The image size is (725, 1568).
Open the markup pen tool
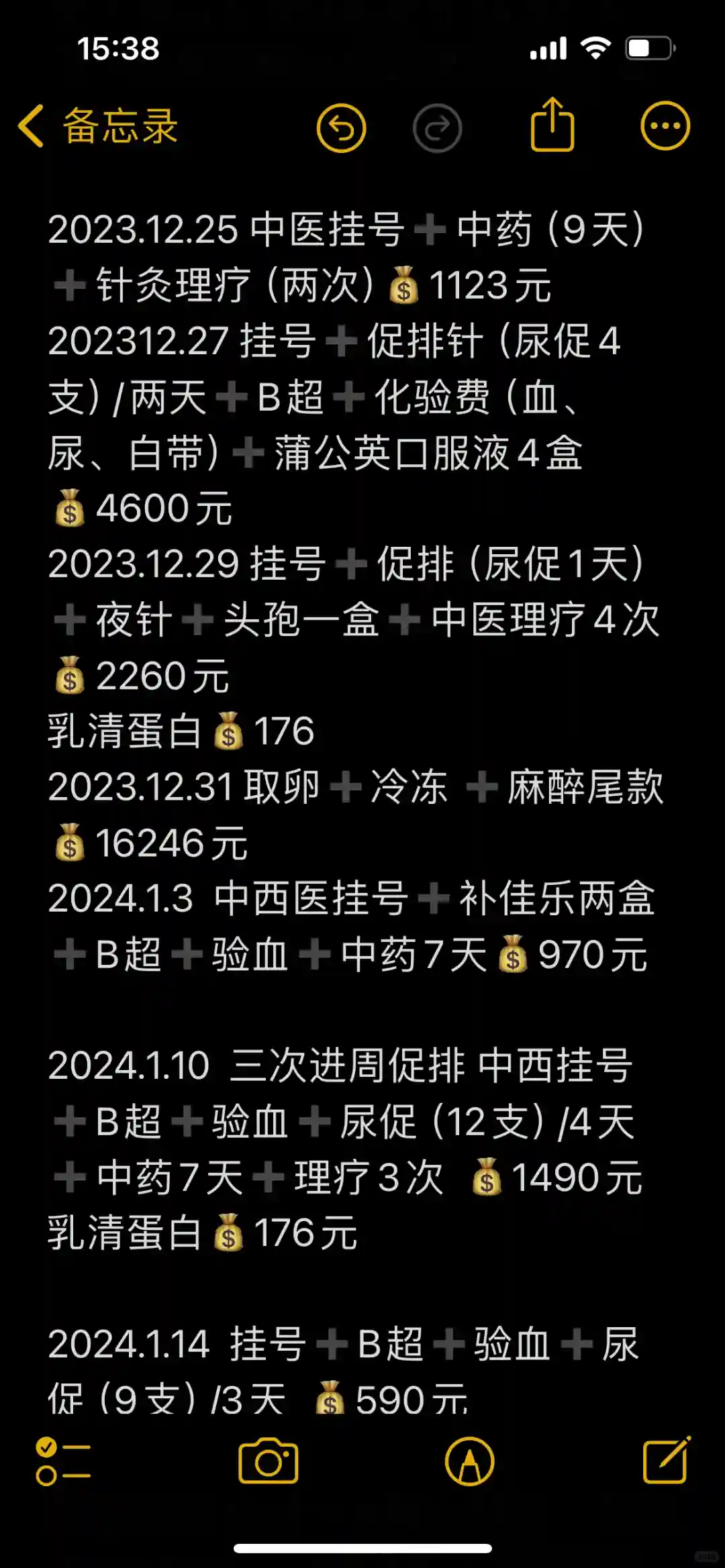[x=469, y=1461]
